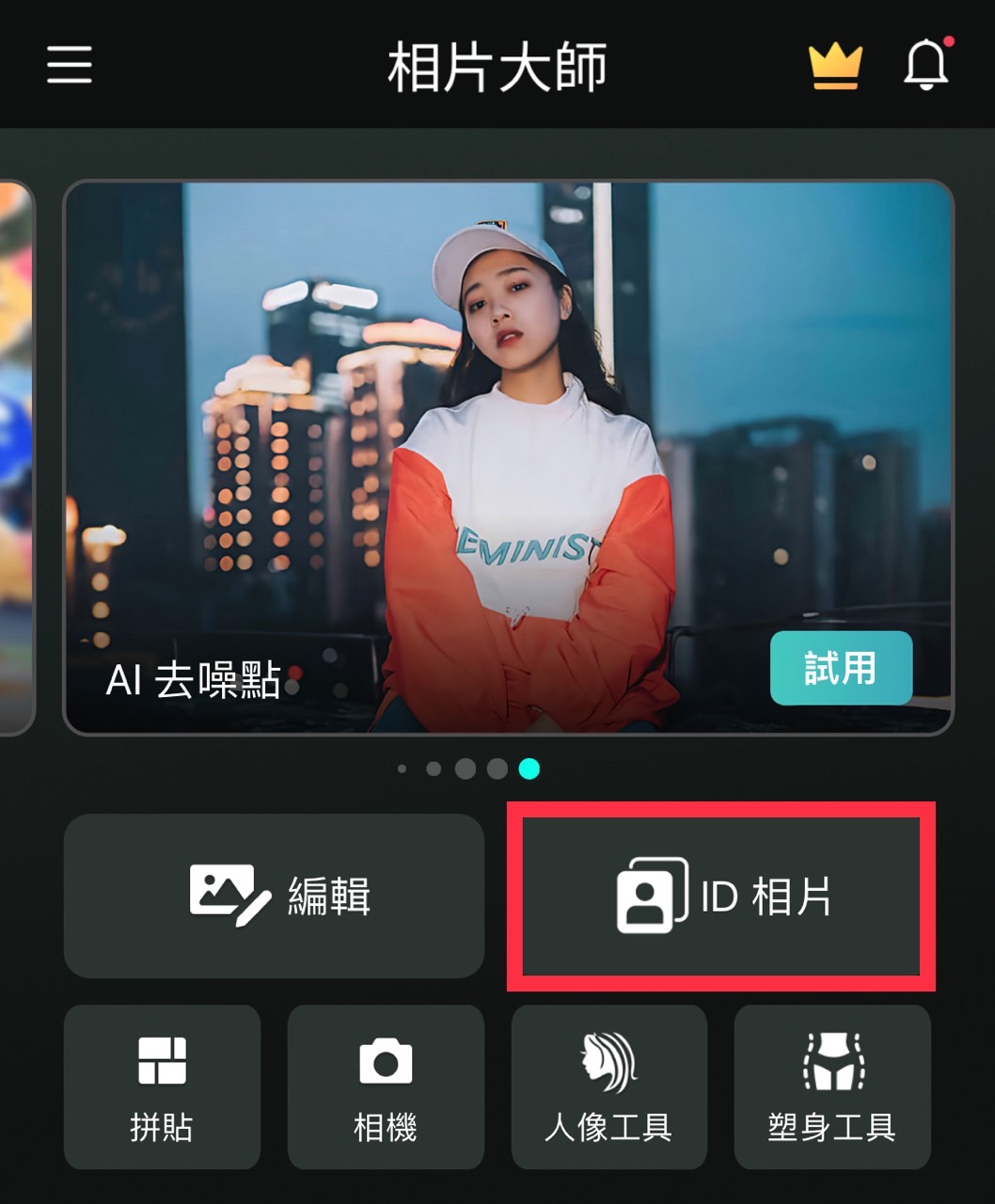The width and height of the screenshot is (995, 1204).
Task: Open 塑身工具 body shaping tools
Action: 832,1087
